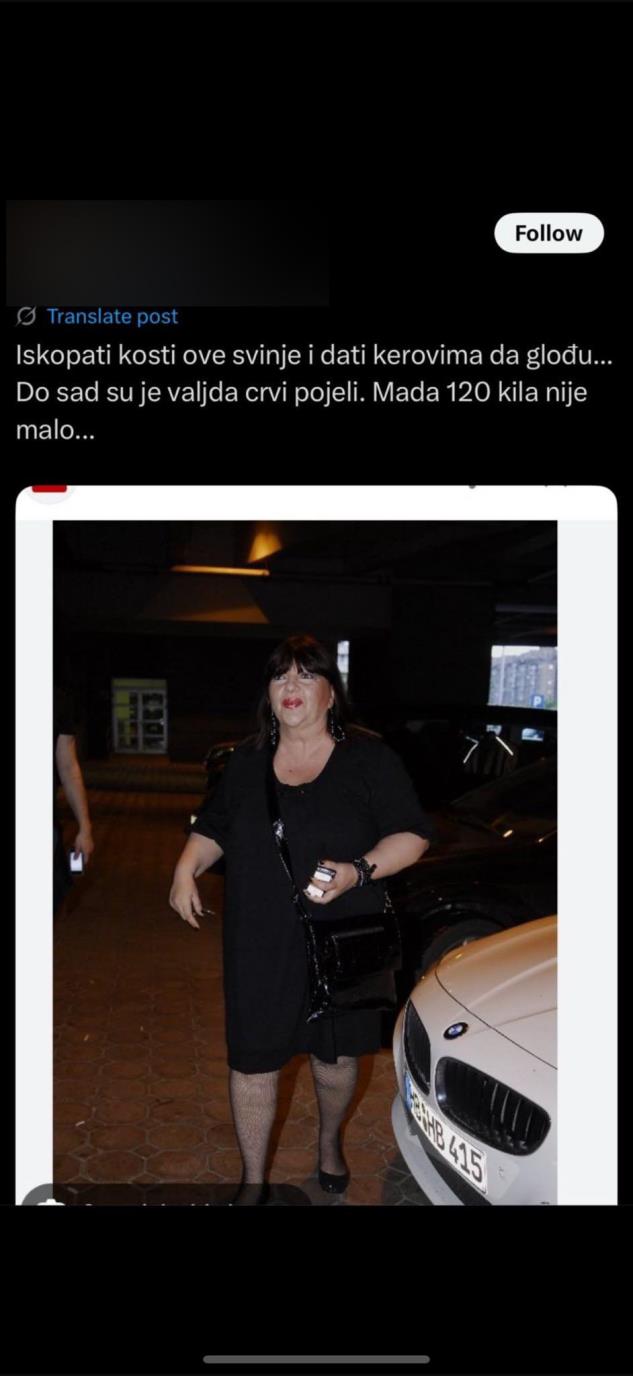The image size is (633, 1376).
Task: Translate this post
Action: click(111, 316)
